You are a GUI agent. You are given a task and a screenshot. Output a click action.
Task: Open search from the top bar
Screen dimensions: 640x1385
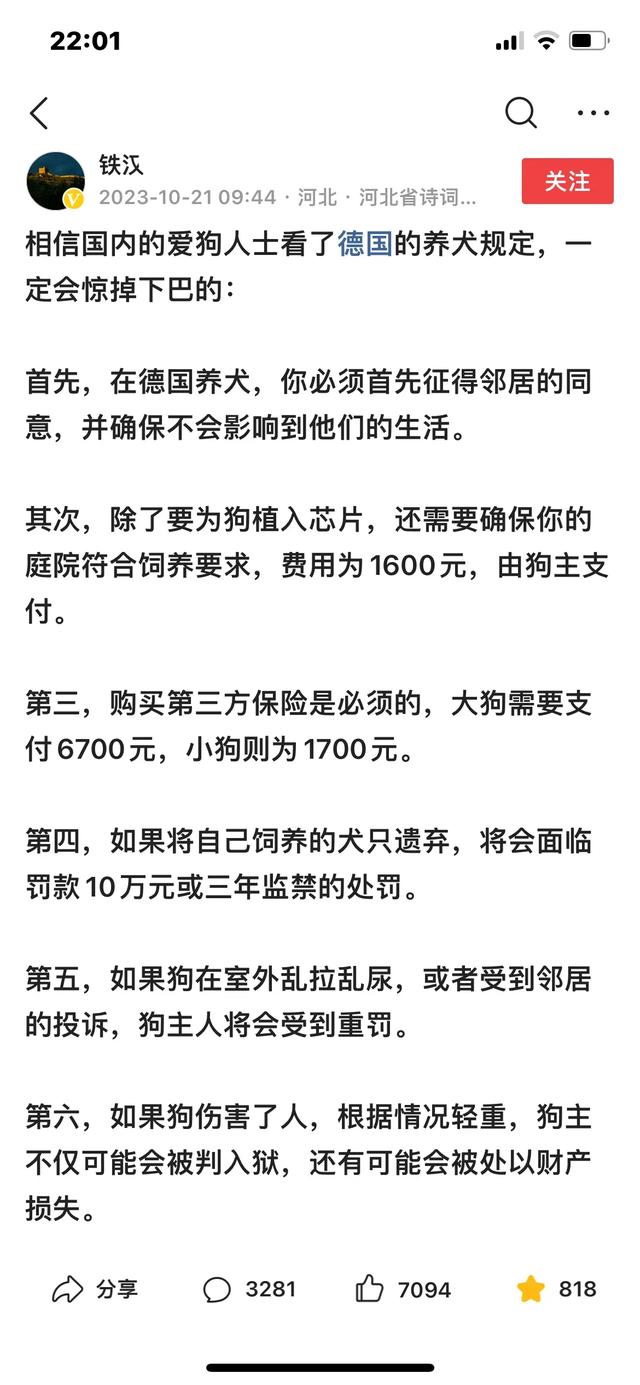pos(520,113)
